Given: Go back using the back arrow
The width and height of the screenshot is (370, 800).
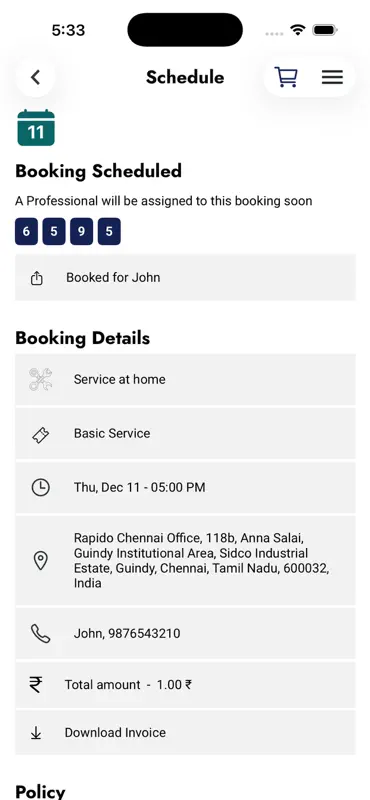Looking at the screenshot, I should [35, 78].
